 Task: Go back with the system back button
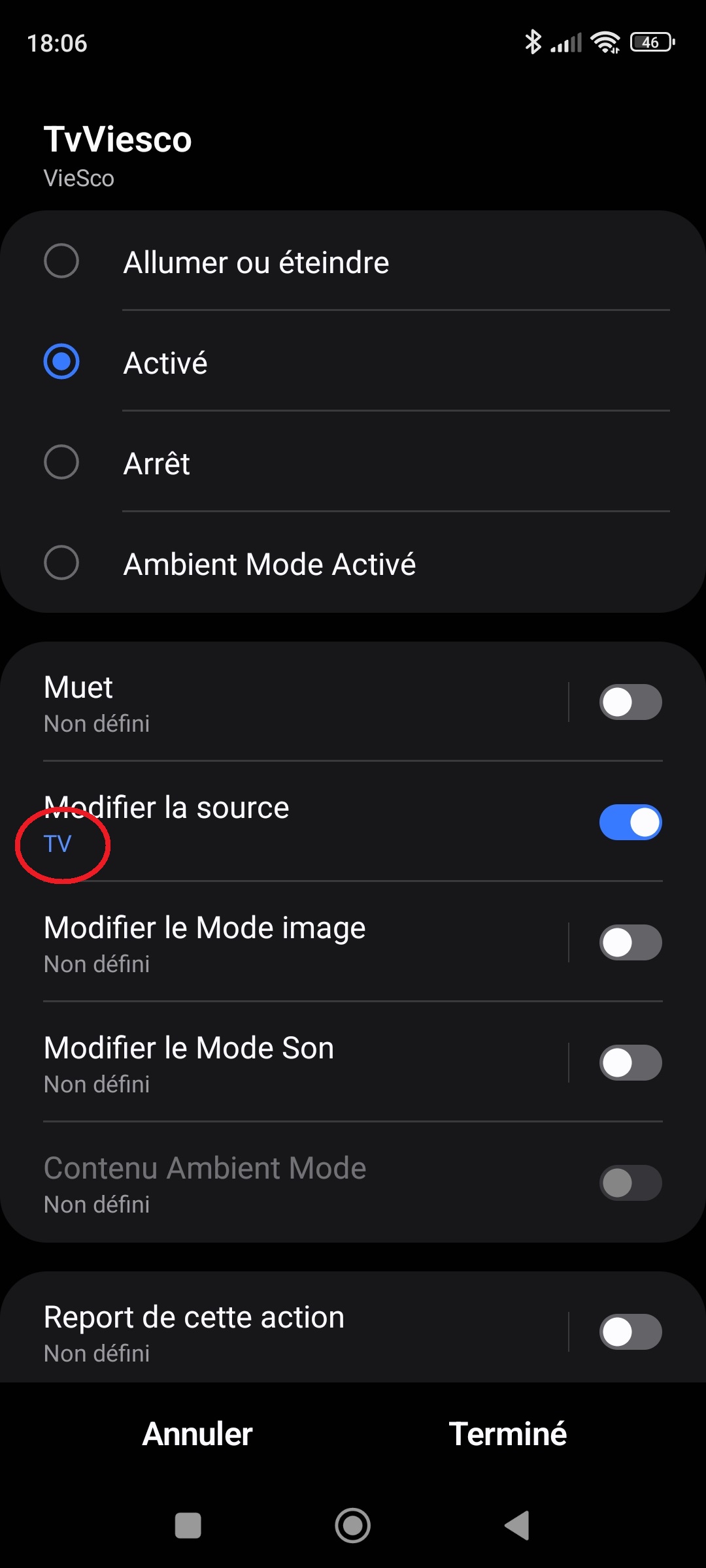(517, 1526)
